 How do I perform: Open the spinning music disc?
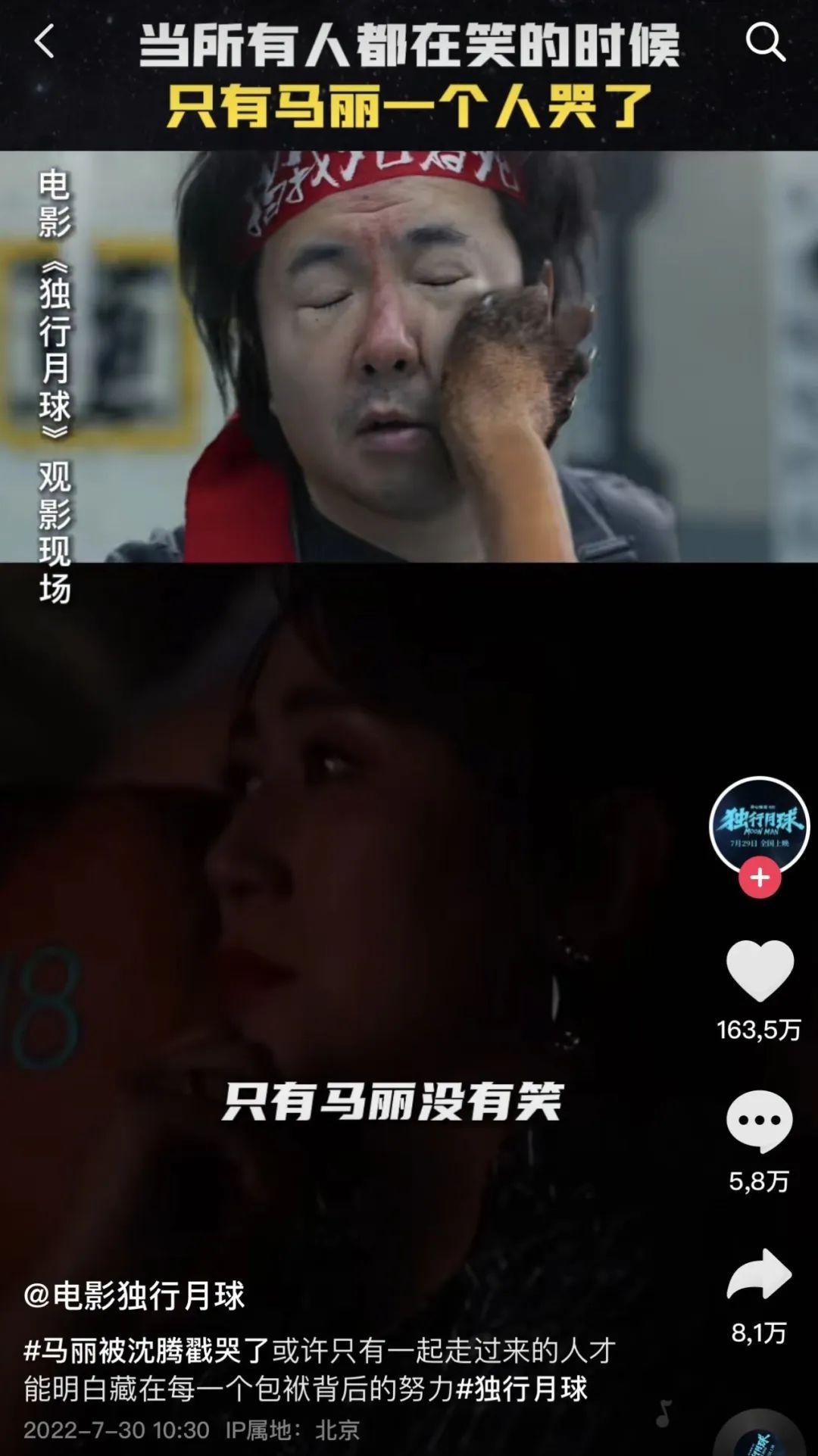pyautogui.click(x=759, y=1436)
